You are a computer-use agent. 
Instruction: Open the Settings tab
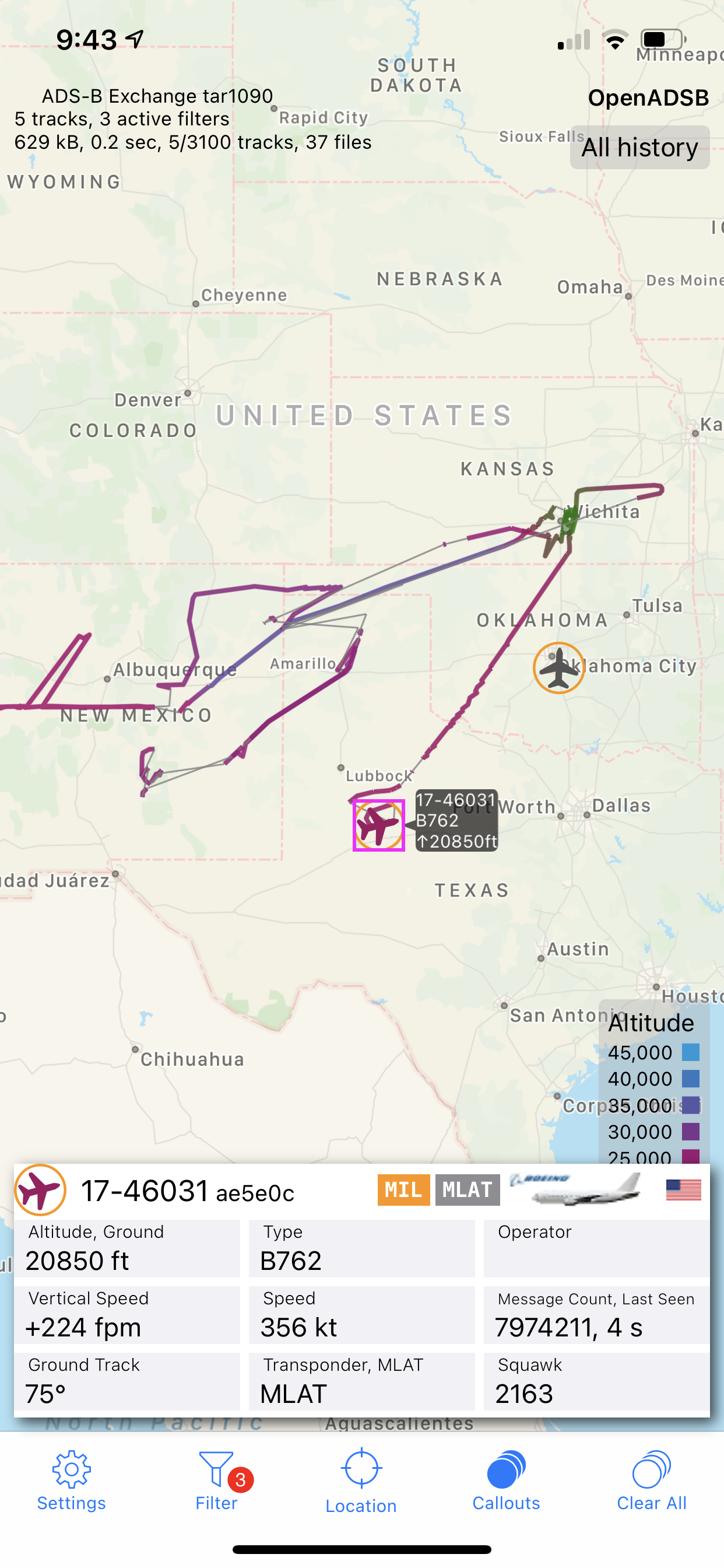[x=71, y=1480]
